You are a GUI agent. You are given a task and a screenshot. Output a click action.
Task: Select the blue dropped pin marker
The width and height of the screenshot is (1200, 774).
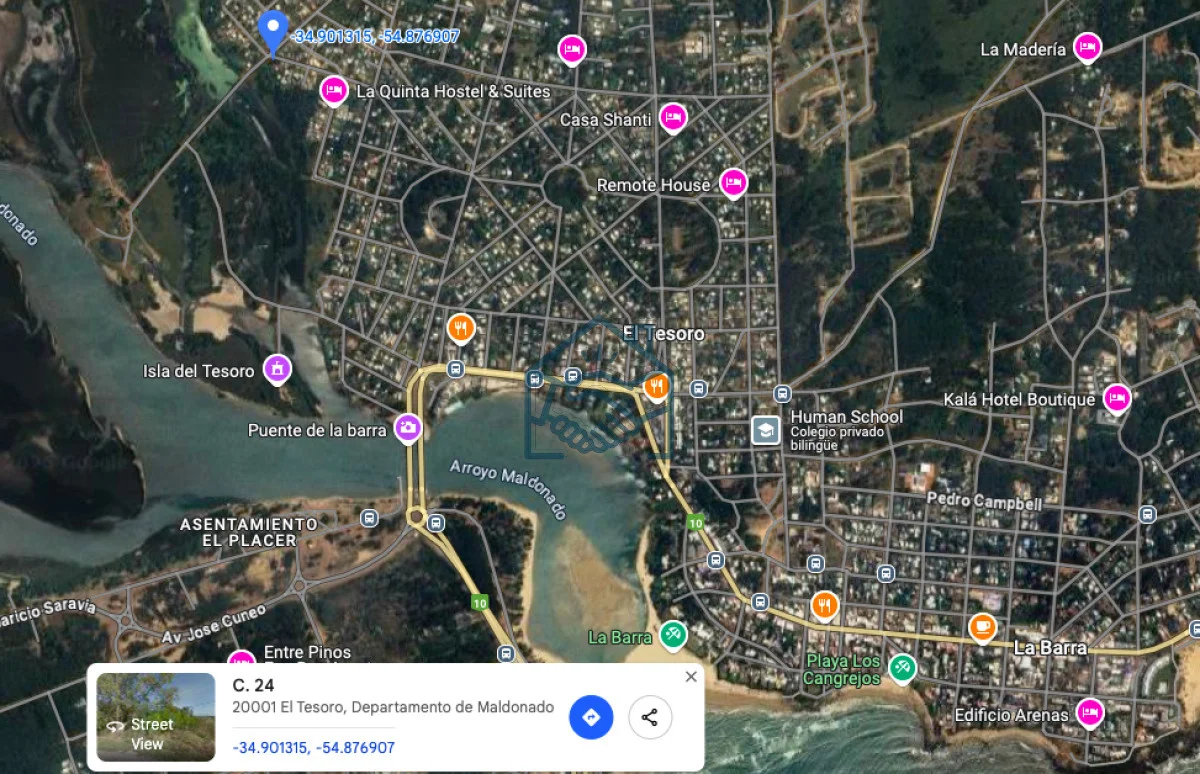[272, 32]
